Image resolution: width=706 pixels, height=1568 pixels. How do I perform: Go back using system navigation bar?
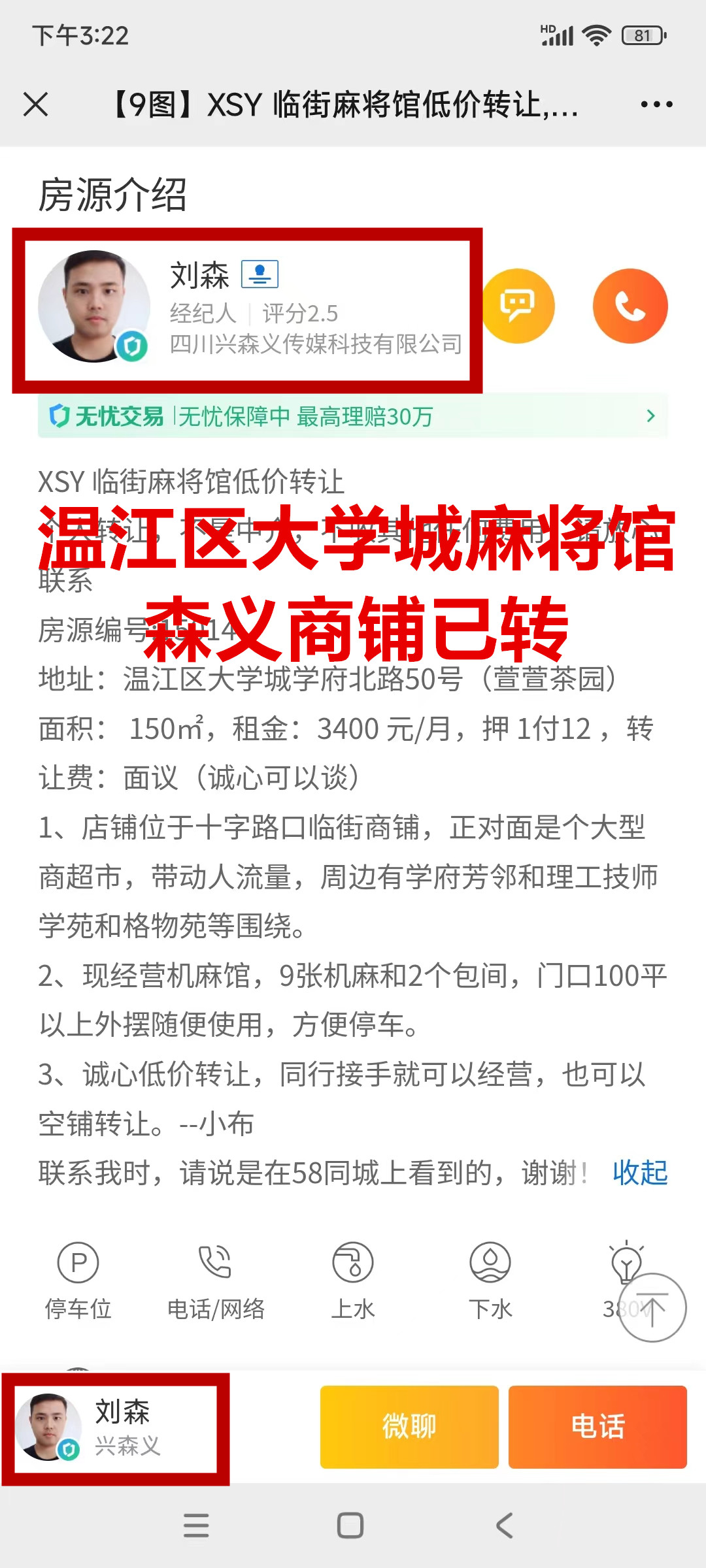(x=504, y=1526)
